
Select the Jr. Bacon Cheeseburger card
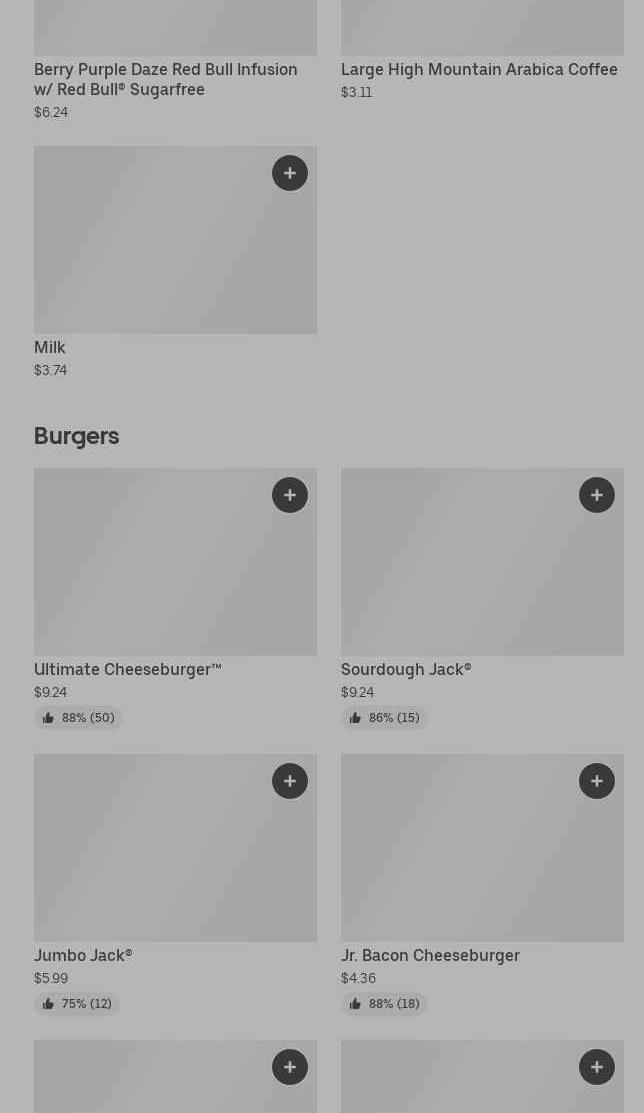(x=482, y=855)
